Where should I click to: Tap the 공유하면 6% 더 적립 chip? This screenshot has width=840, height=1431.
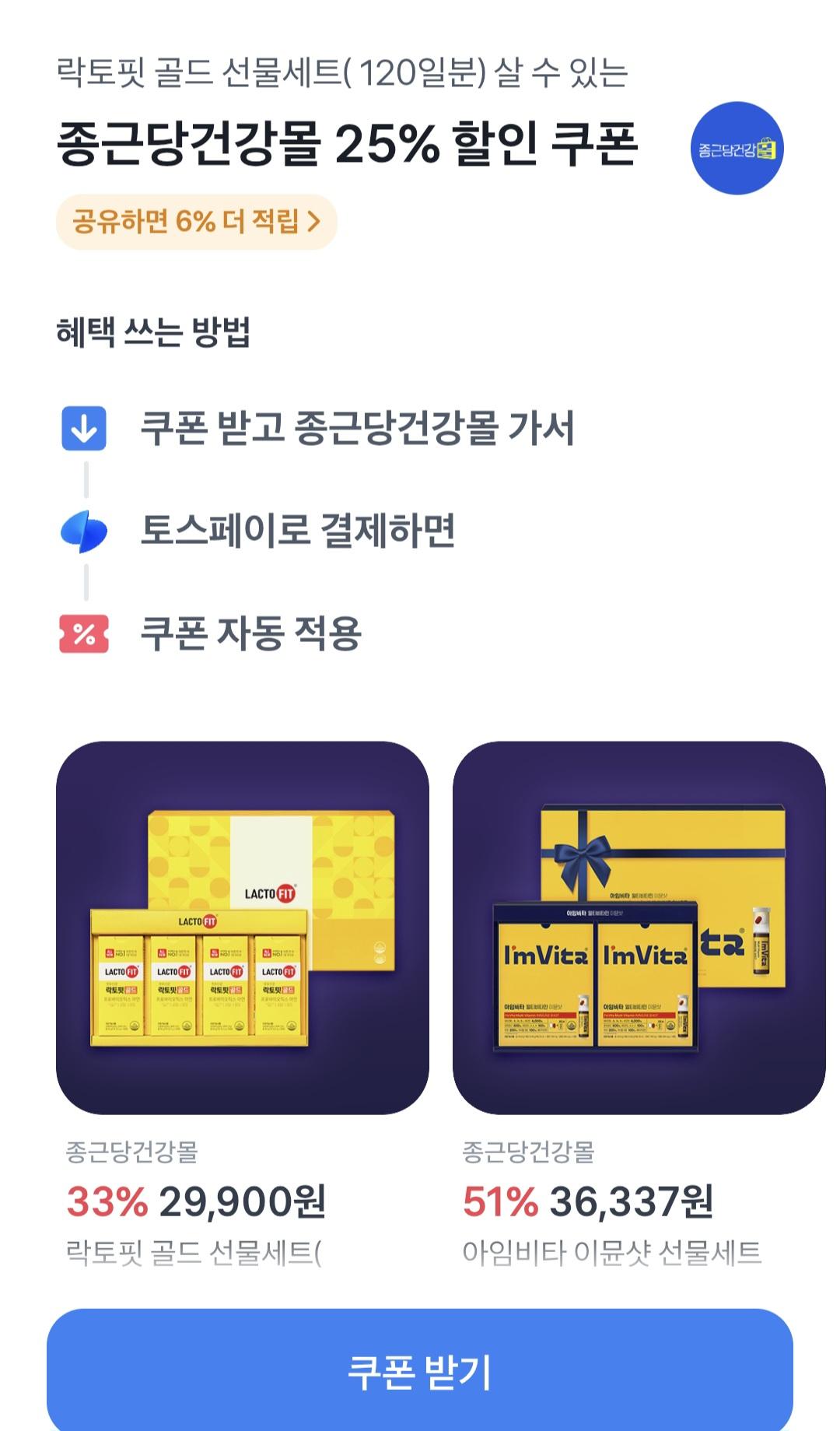(196, 222)
